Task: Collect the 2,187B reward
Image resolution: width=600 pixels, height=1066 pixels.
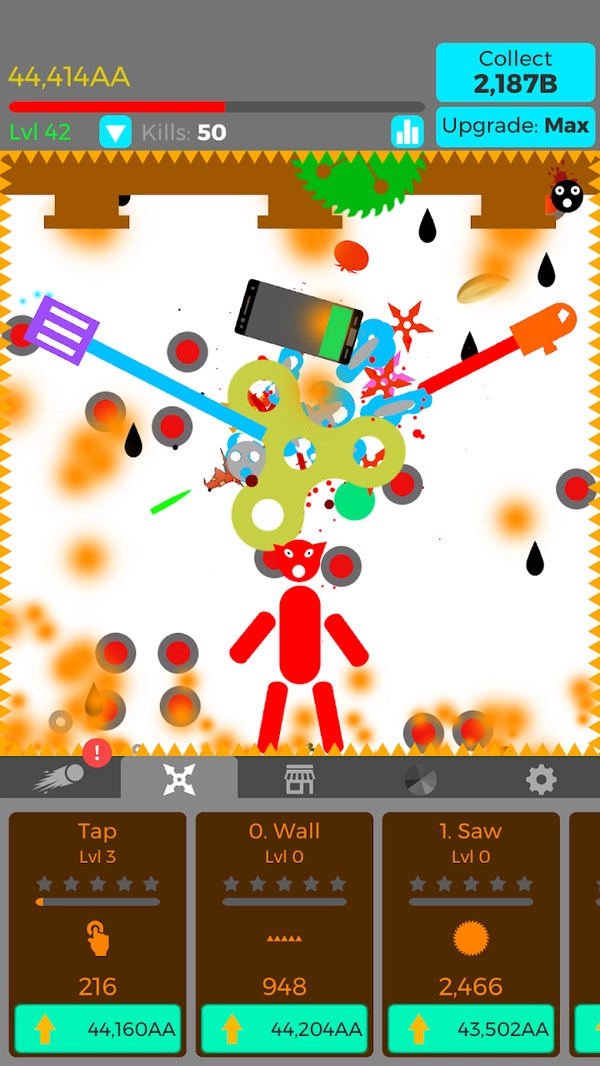Action: [x=514, y=72]
